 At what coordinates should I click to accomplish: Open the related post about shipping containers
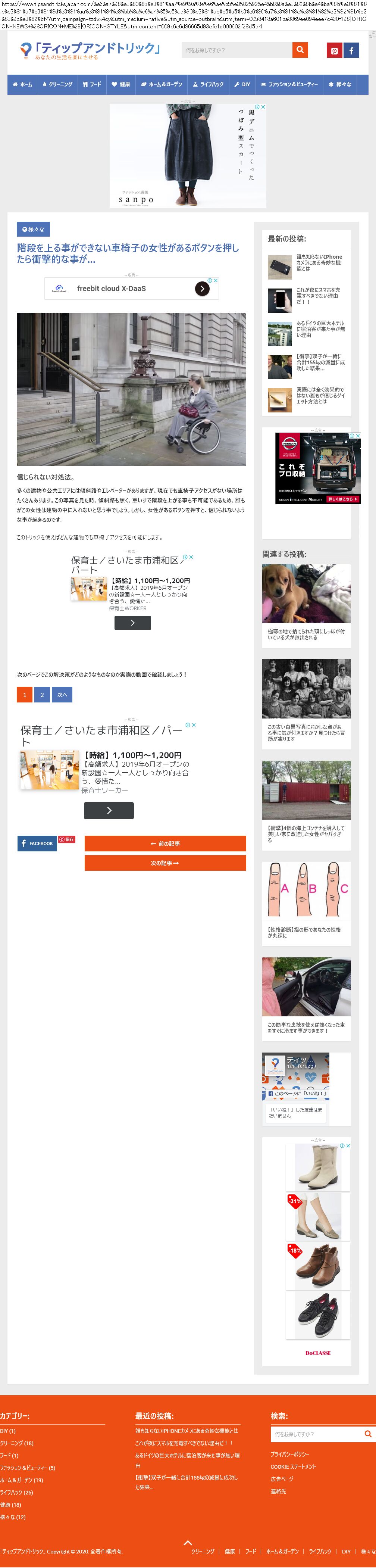coord(306,834)
